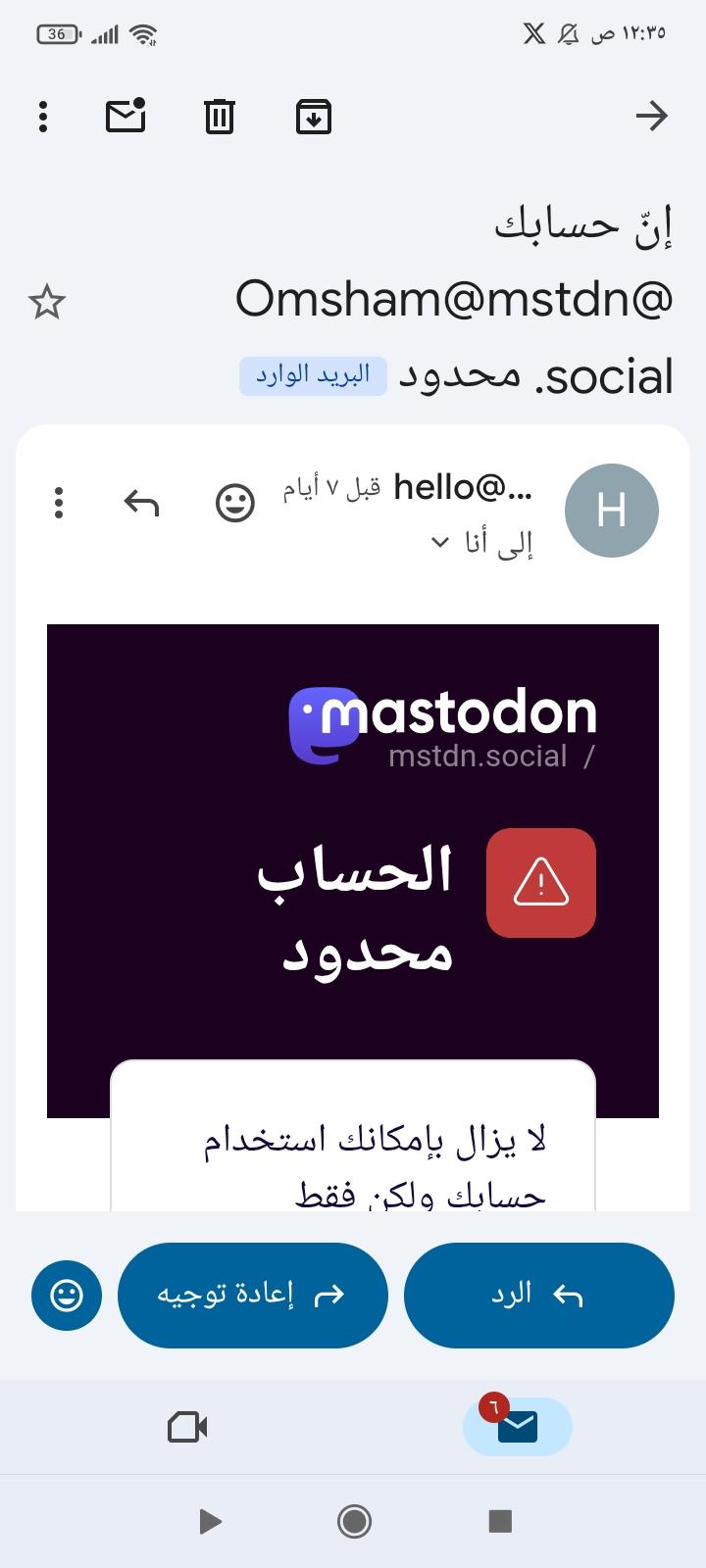Star this conversation
Image resolution: width=706 pixels, height=1568 pixels.
tap(46, 302)
